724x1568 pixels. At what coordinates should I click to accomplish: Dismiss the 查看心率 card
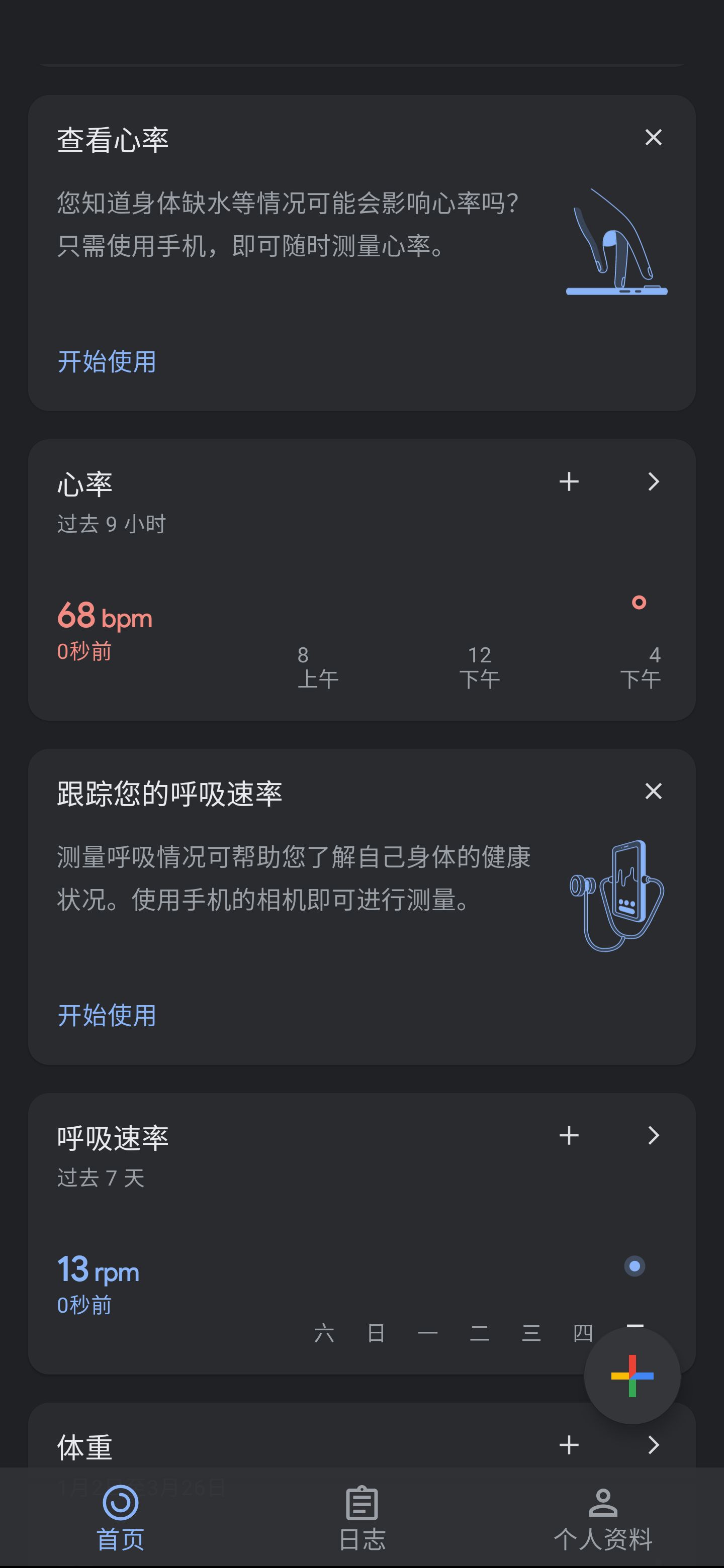(x=653, y=138)
